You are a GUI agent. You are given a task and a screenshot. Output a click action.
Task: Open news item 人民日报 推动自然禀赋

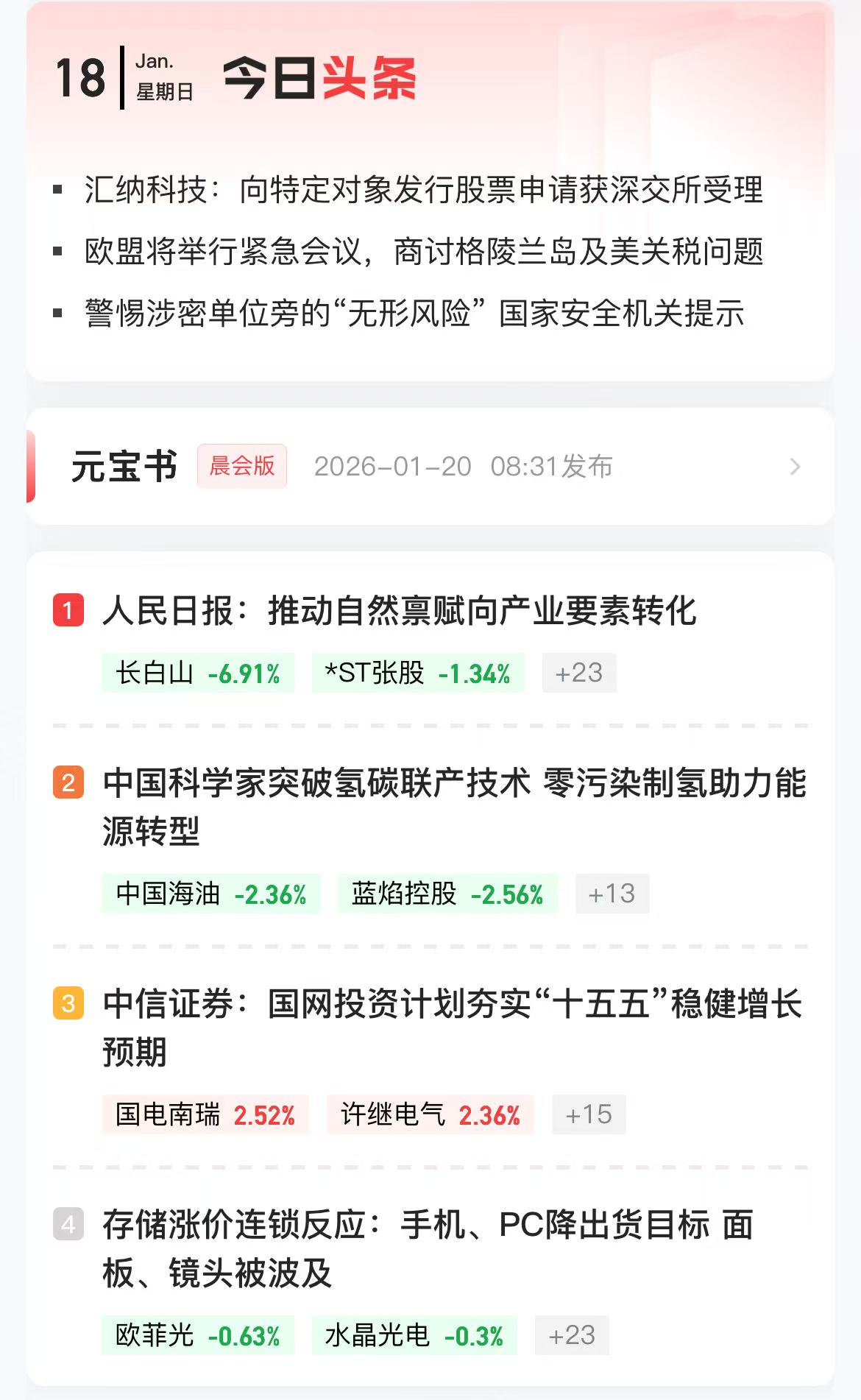[x=400, y=611]
